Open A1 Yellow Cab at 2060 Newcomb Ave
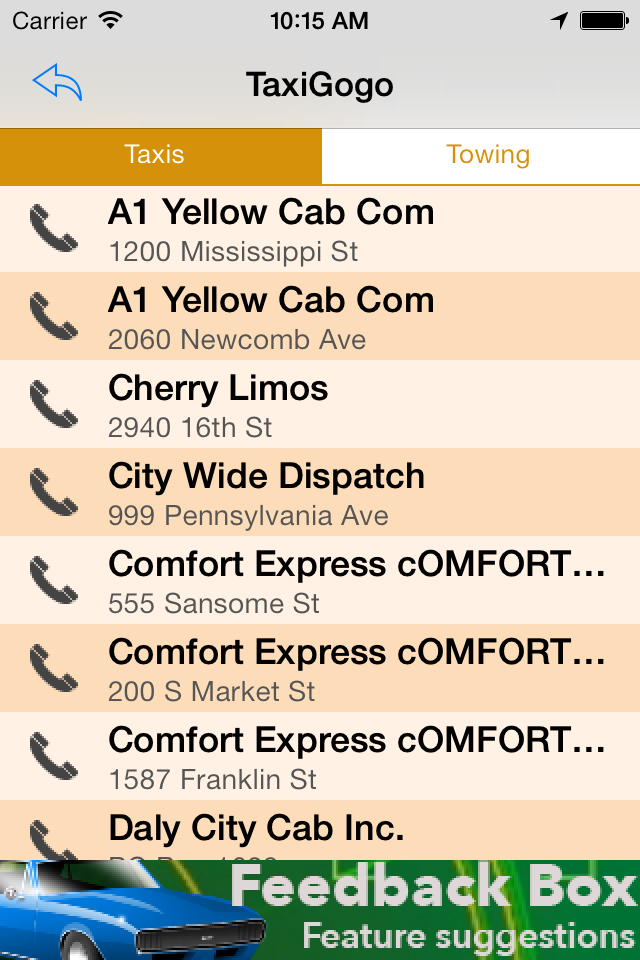Image resolution: width=640 pixels, height=960 pixels. [x=320, y=317]
